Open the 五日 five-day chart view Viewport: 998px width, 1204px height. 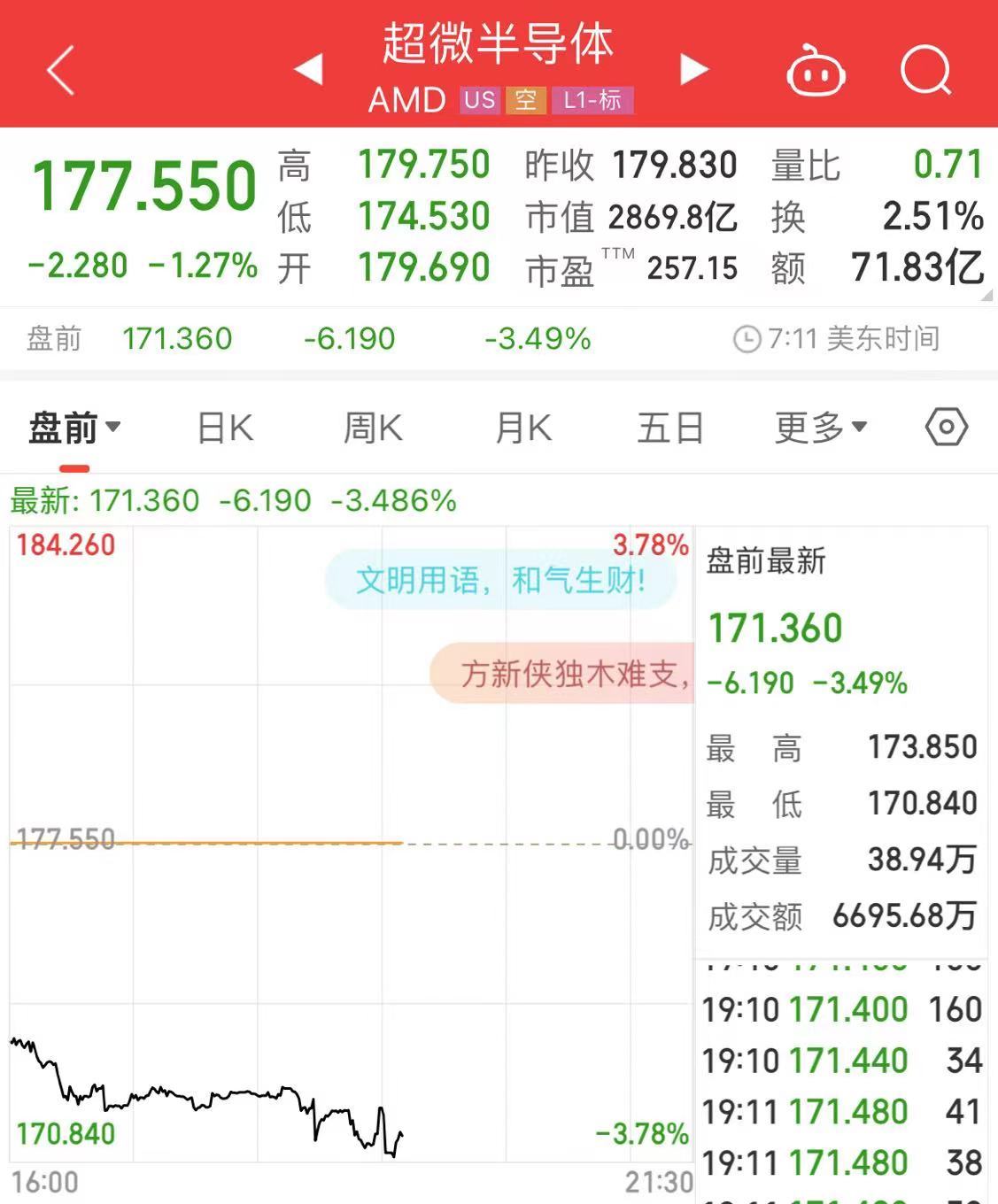tap(670, 427)
